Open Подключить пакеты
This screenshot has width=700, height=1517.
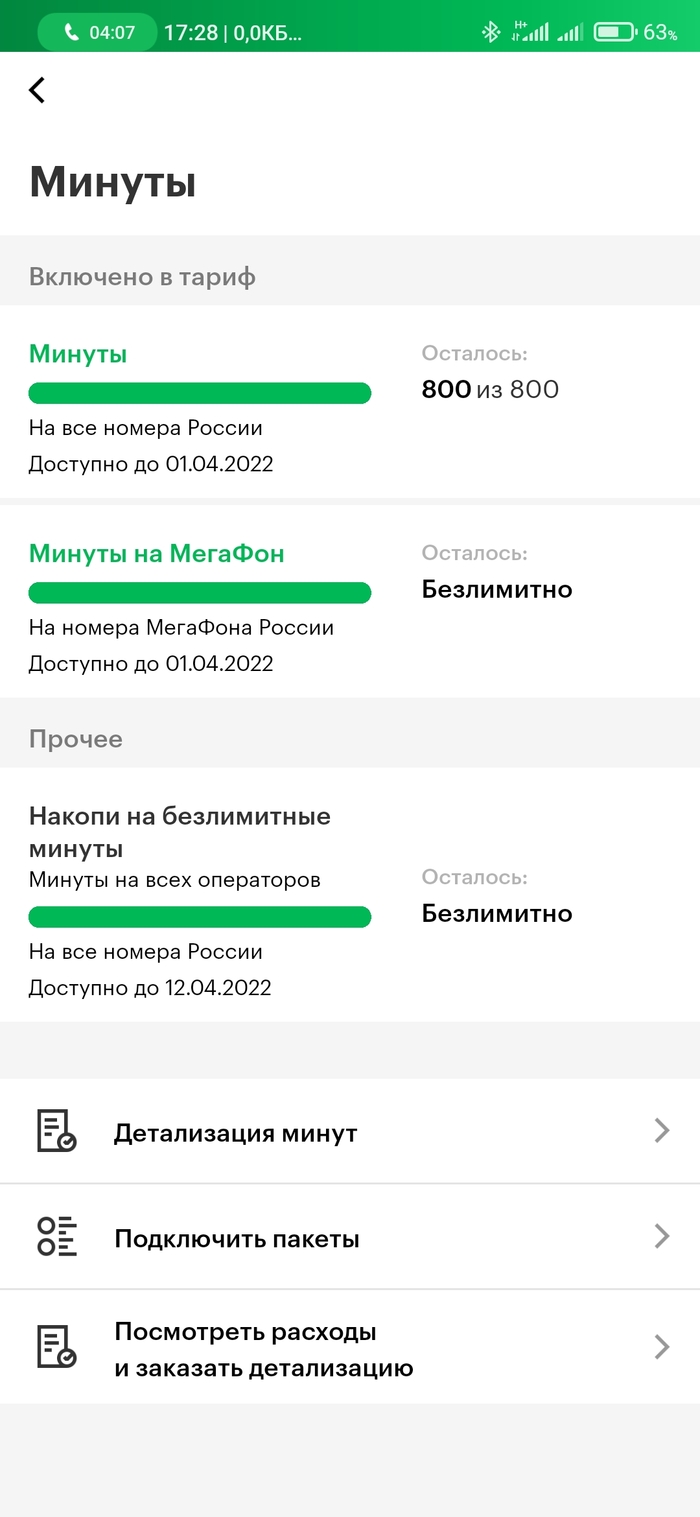pyautogui.click(x=350, y=1238)
